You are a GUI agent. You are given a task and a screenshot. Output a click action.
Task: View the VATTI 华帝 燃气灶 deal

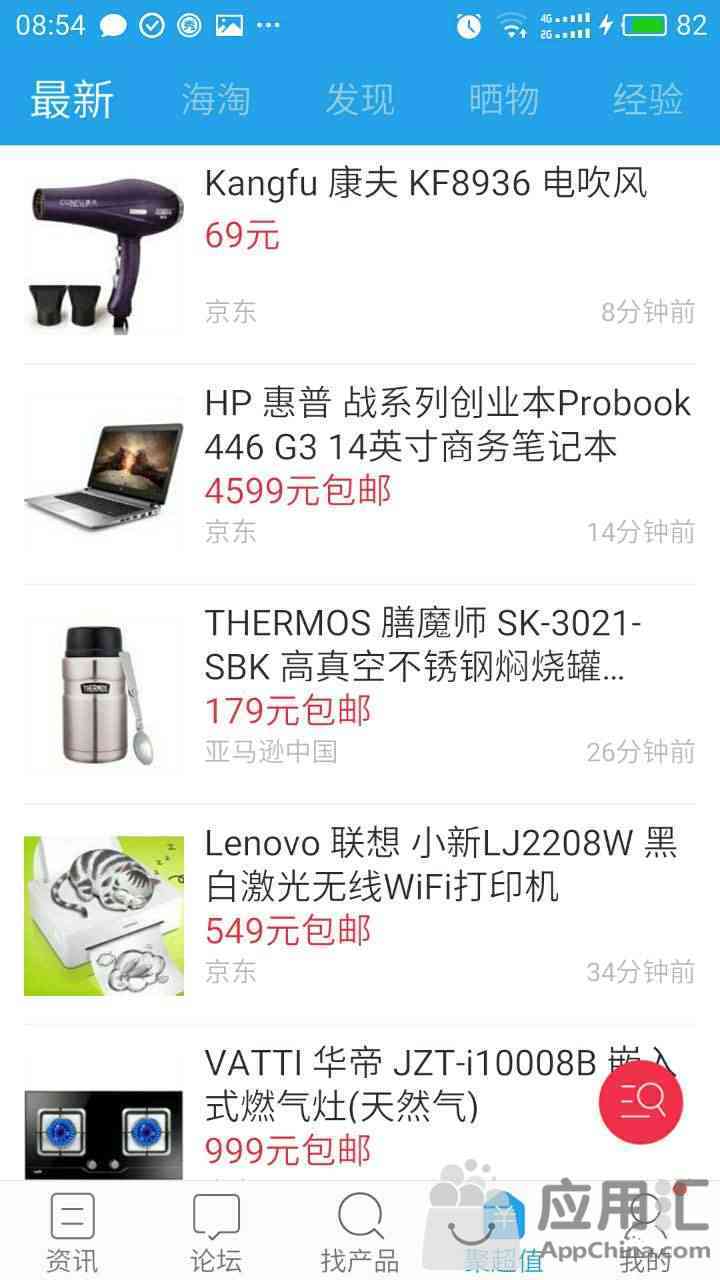[x=400, y=1085]
